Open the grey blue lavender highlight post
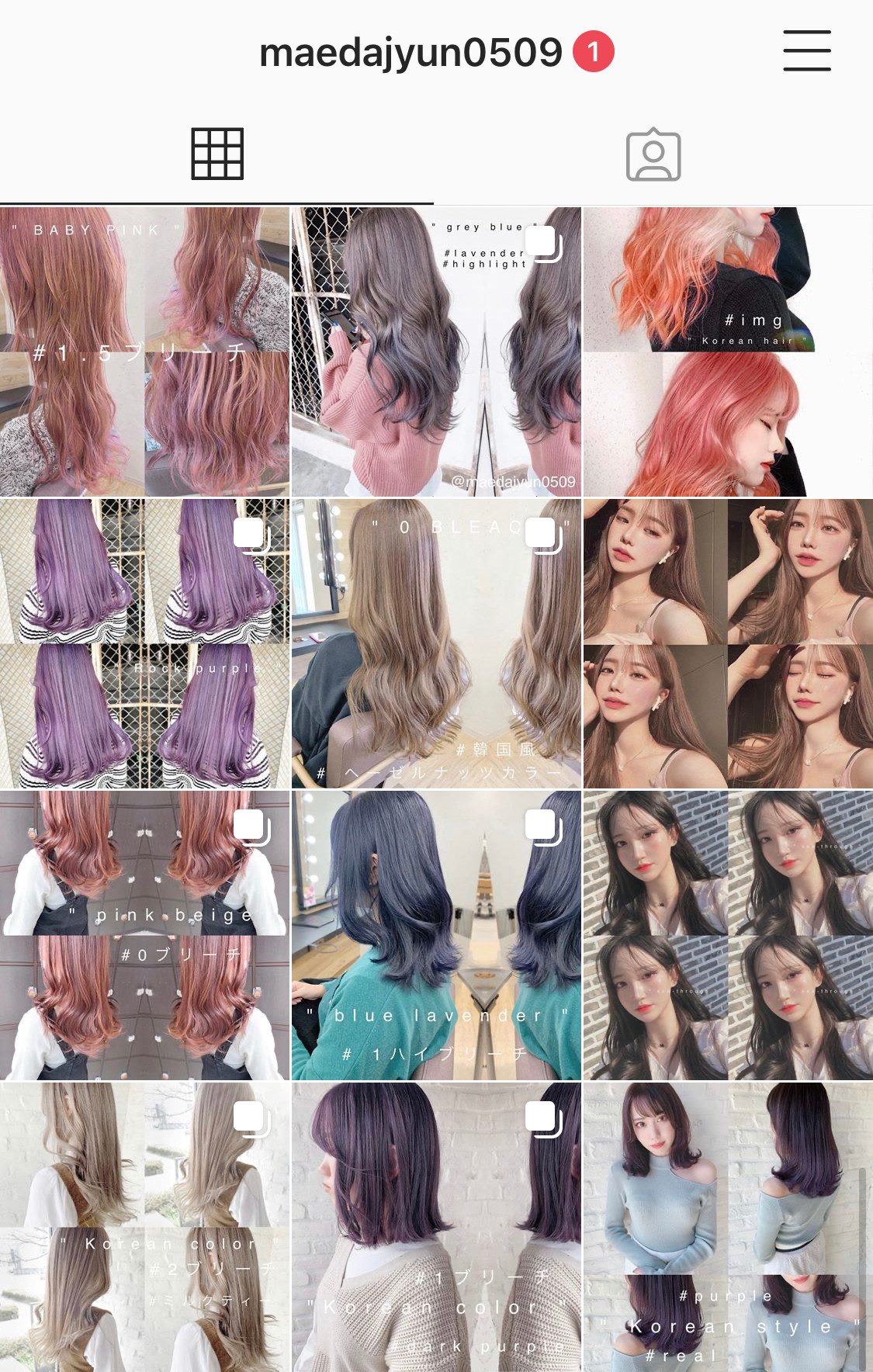Viewport: 873px width, 1372px height. [x=436, y=352]
